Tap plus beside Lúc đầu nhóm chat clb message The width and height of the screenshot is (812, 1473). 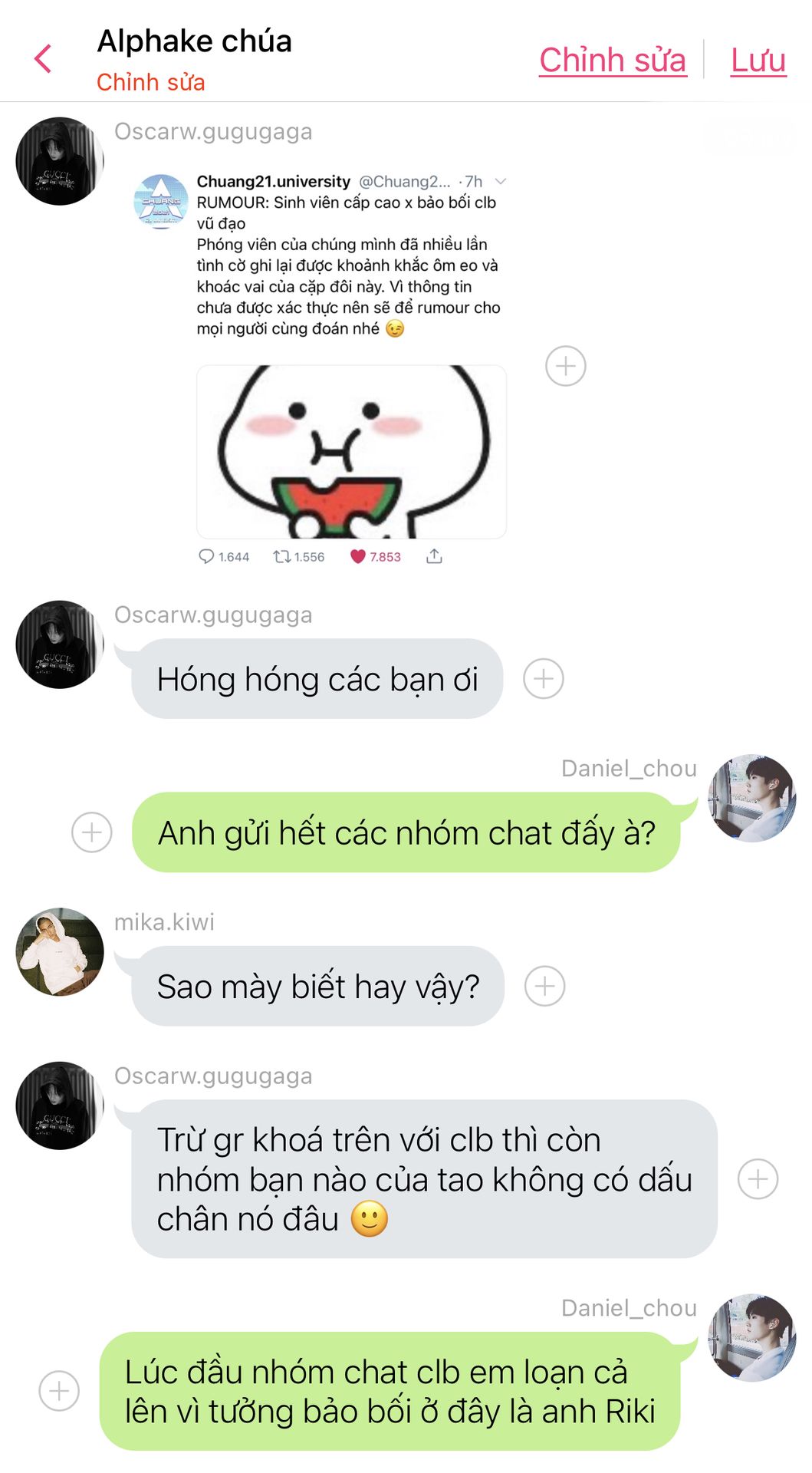coord(59,1391)
